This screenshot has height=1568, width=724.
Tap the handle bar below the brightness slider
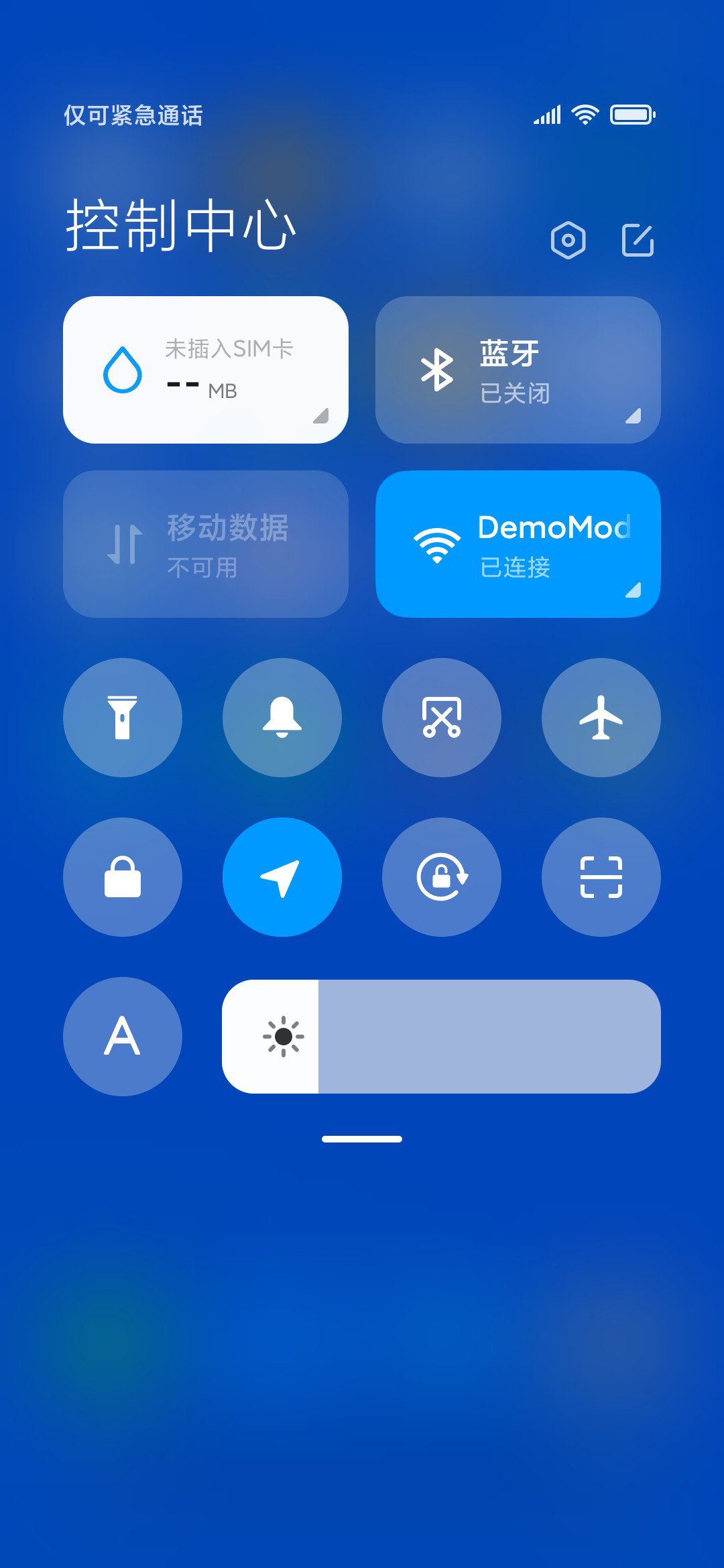362,1139
